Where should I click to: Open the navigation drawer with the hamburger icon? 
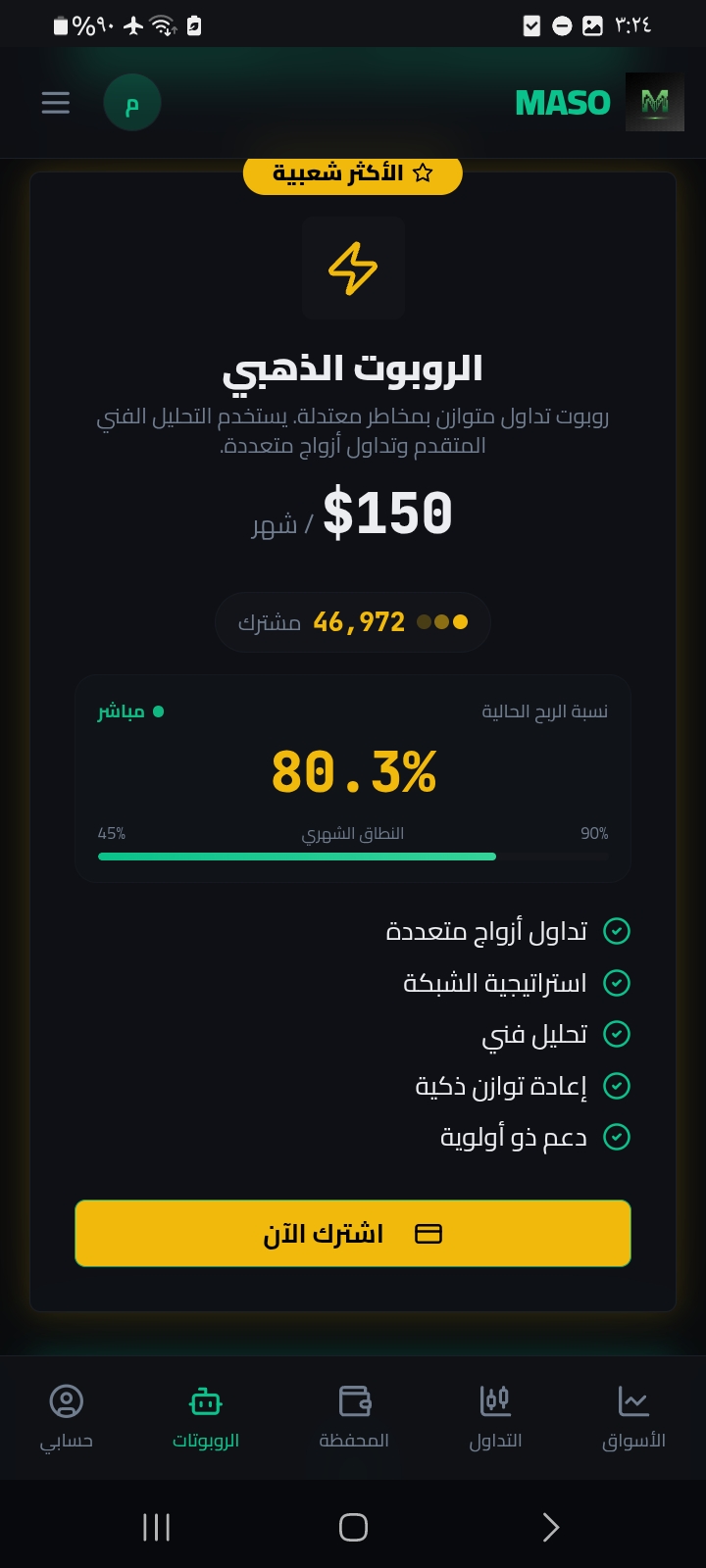coord(55,102)
